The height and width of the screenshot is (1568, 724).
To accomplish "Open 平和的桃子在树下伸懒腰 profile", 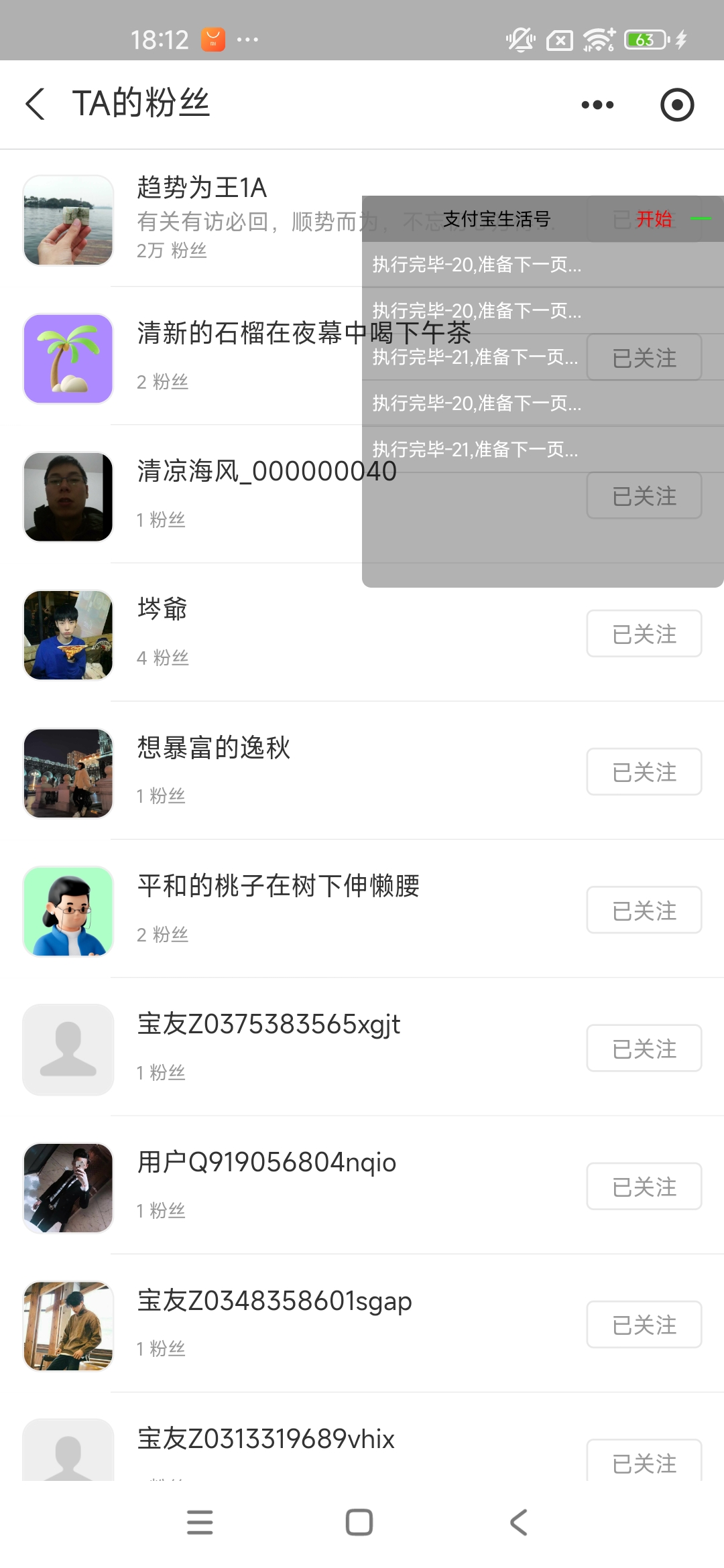I will point(278,886).
